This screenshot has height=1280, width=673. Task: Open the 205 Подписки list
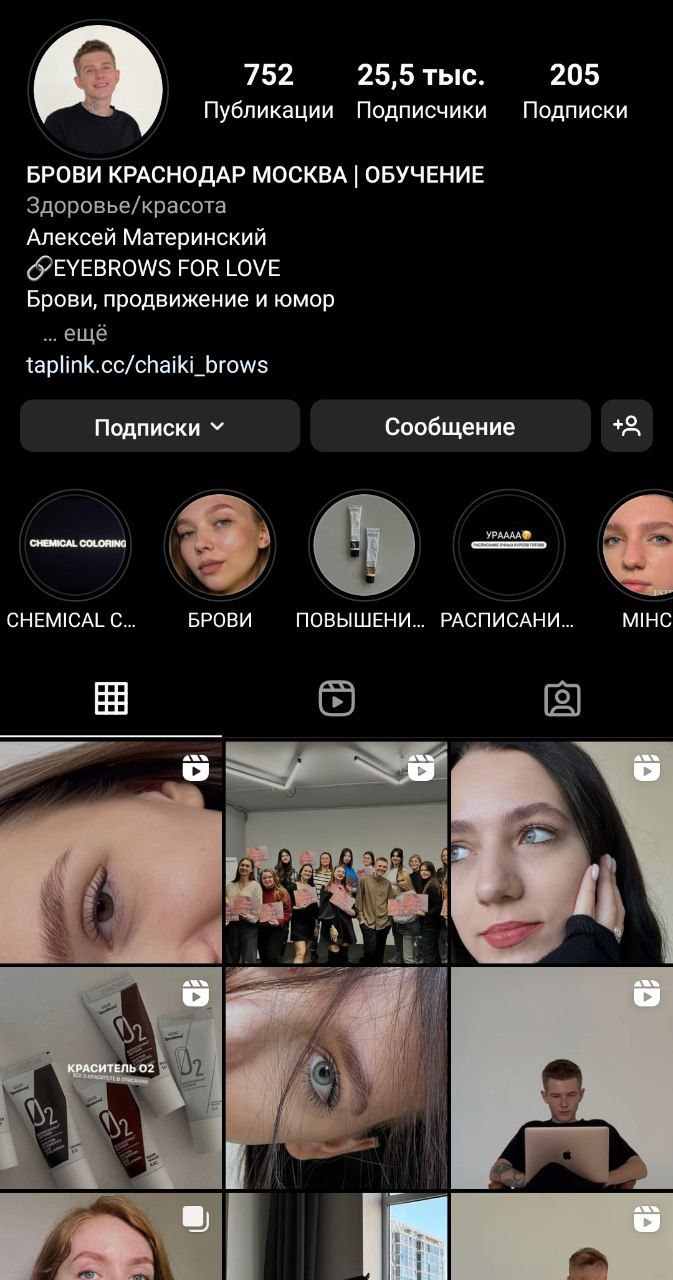click(x=575, y=91)
